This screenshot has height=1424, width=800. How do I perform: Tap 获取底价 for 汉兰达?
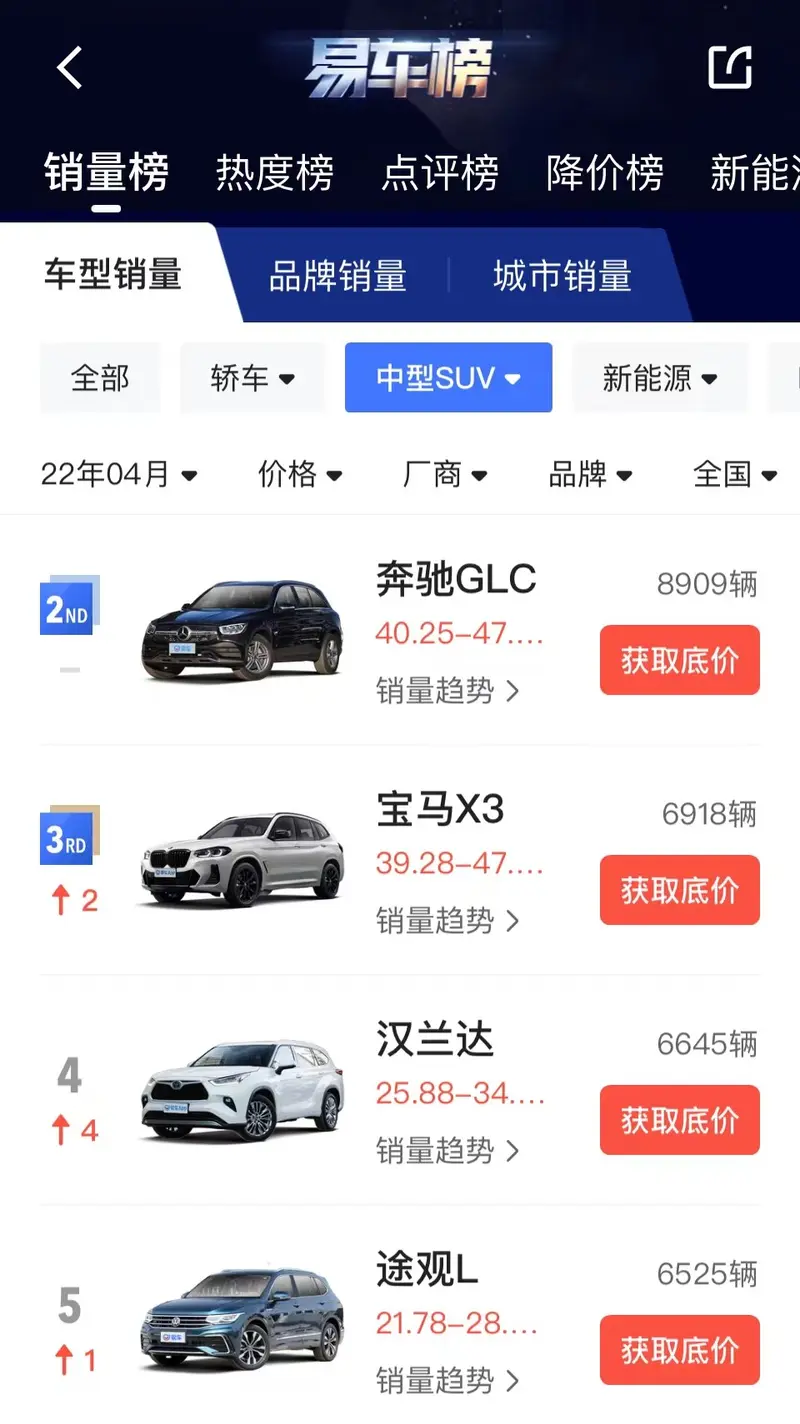point(679,1120)
